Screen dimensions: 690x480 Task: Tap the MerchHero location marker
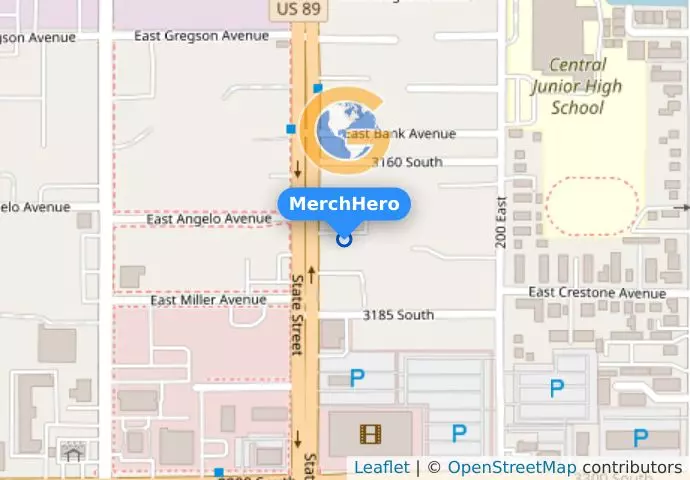click(344, 239)
